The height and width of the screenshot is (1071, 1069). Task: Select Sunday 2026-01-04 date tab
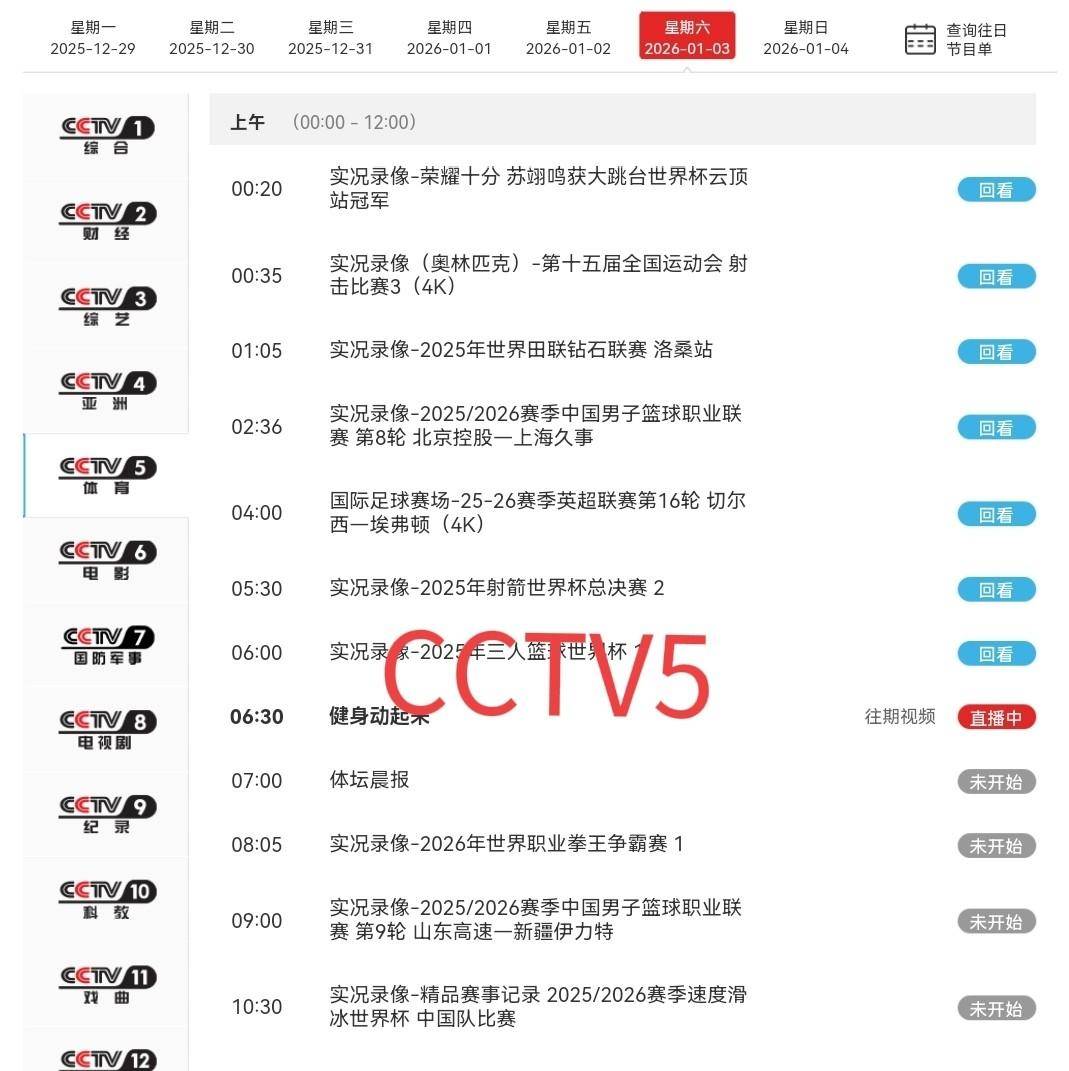tap(805, 38)
